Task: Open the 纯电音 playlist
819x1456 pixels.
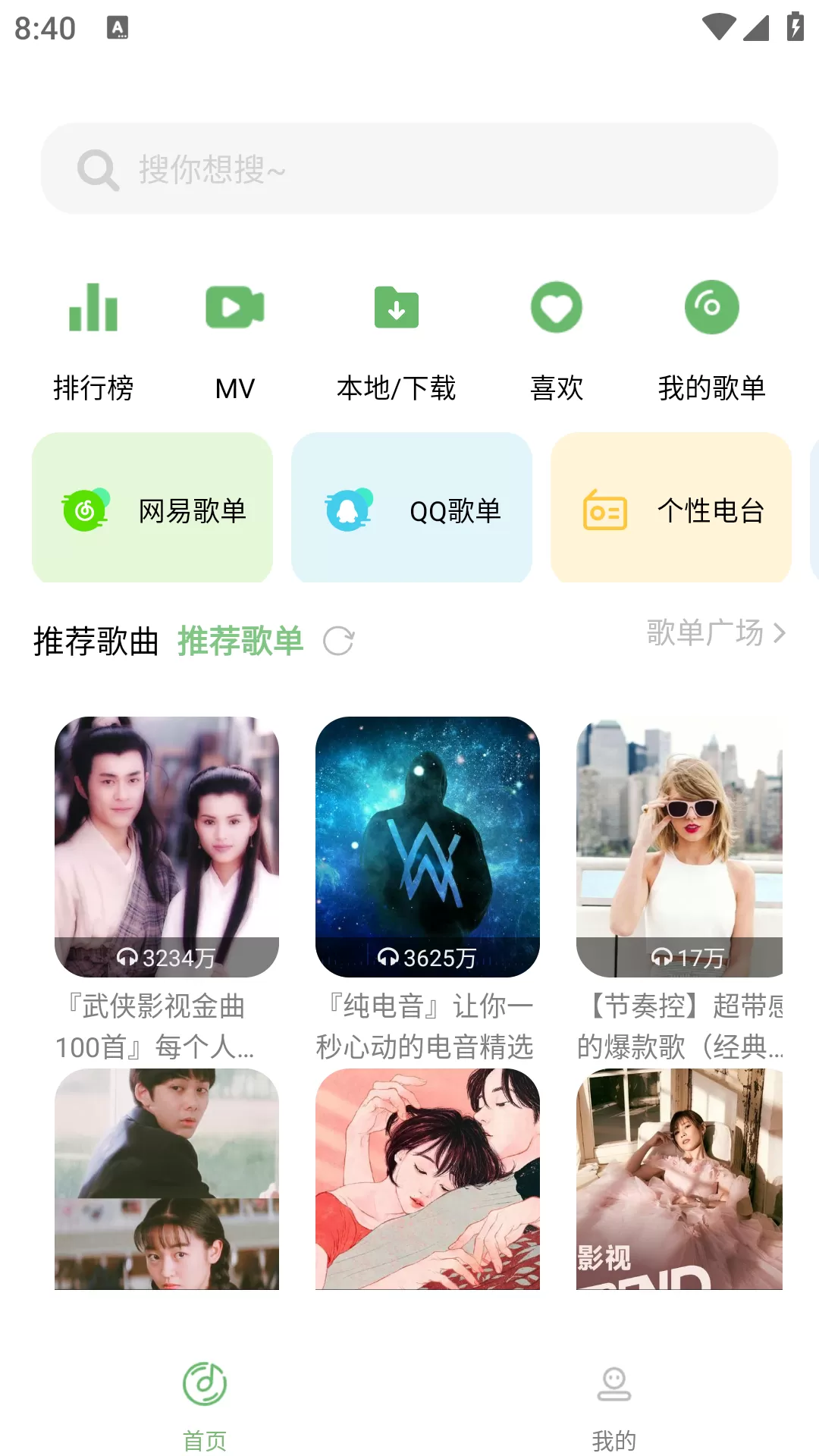Action: click(x=428, y=846)
